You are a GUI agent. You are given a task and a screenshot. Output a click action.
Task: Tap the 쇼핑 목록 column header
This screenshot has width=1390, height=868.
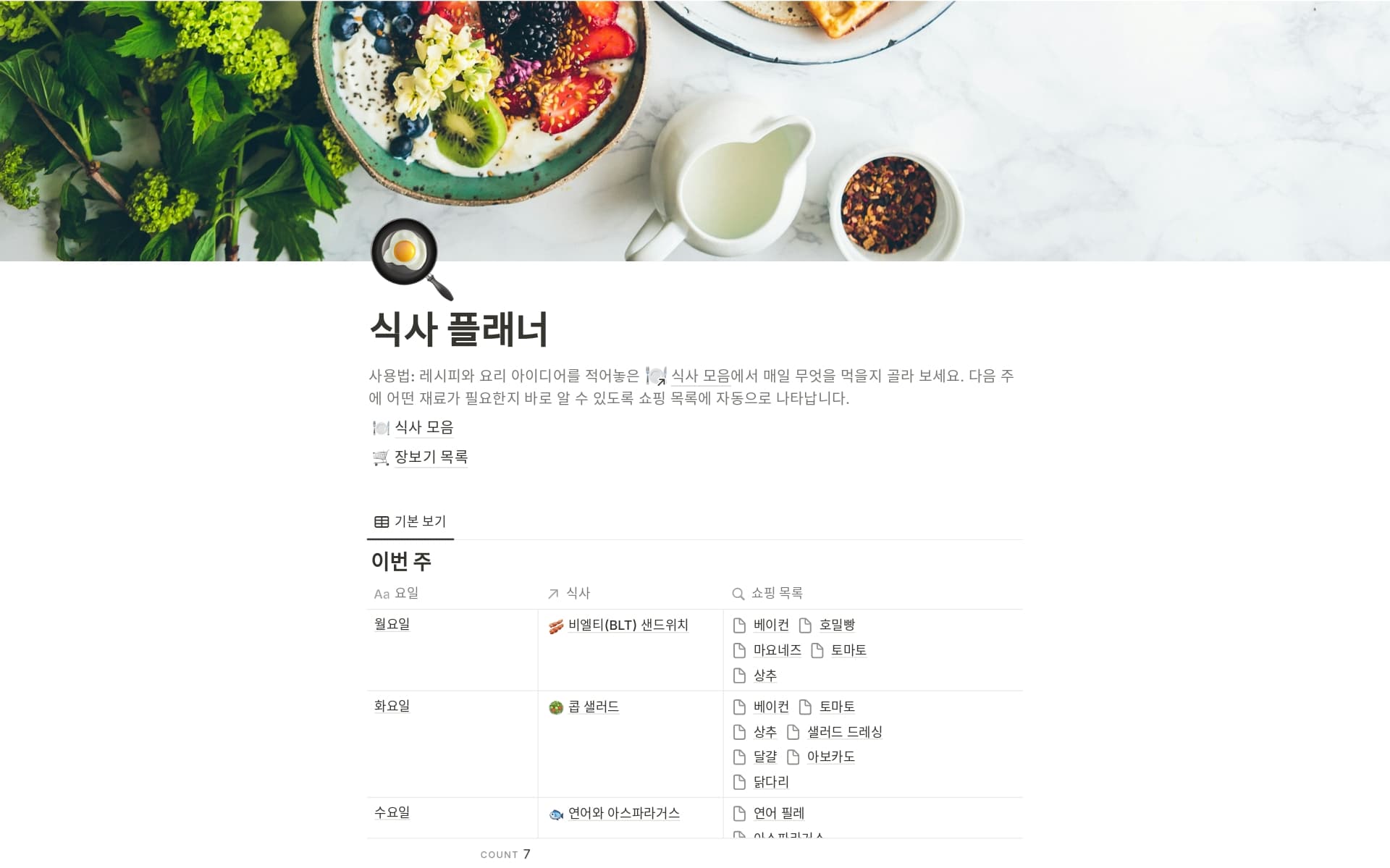pyautogui.click(x=776, y=594)
